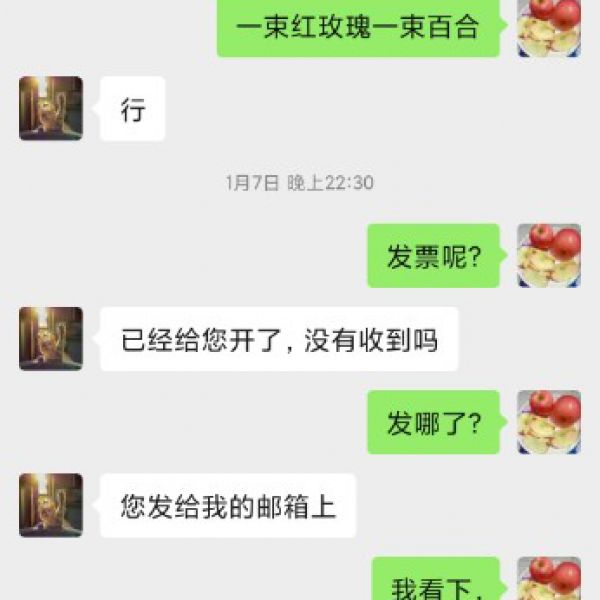Screen dimensions: 600x600
Task: Tap the avatar next to "我看下"
Action: click(x=549, y=579)
